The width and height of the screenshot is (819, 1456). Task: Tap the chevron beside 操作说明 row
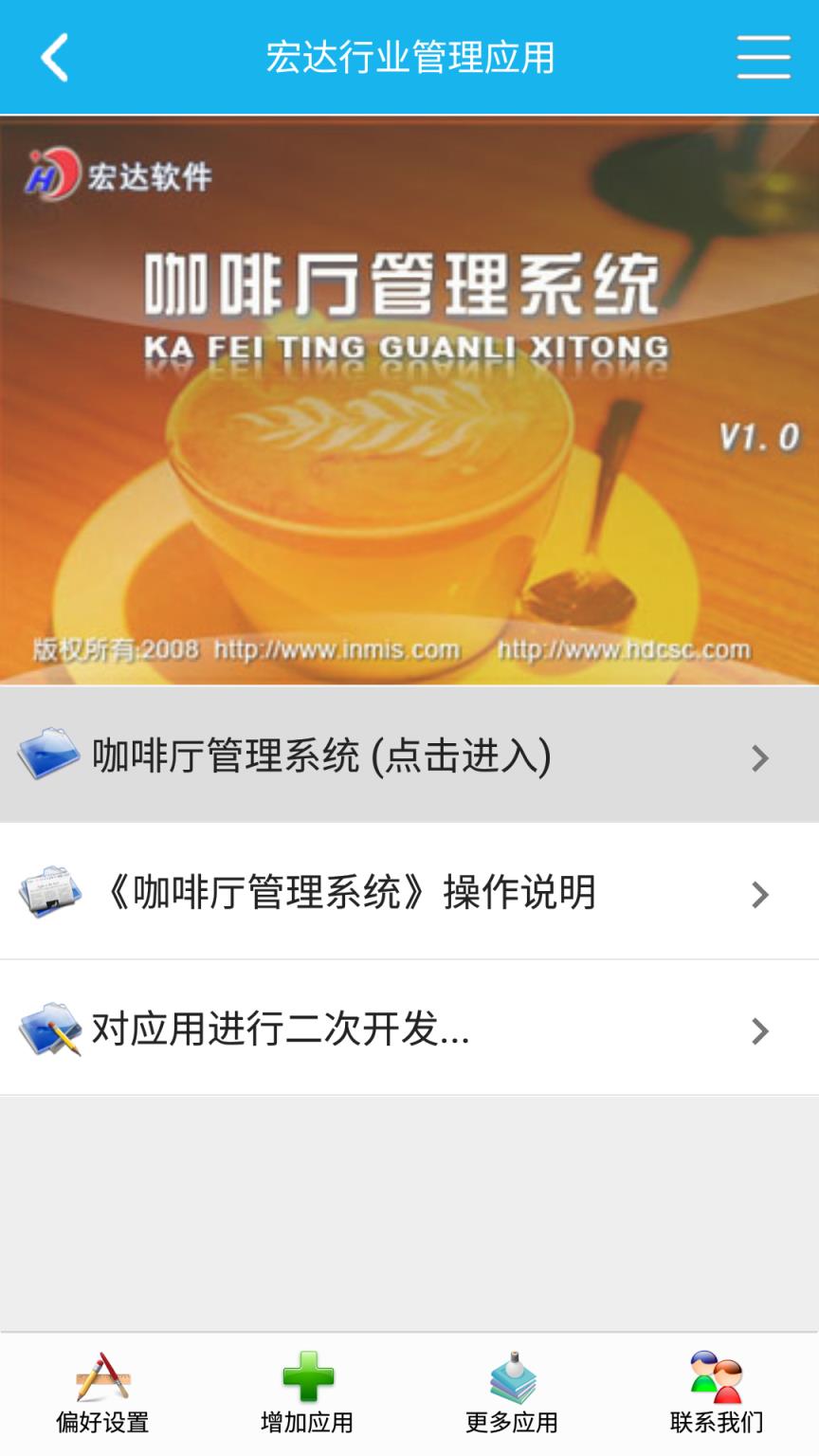point(758,895)
